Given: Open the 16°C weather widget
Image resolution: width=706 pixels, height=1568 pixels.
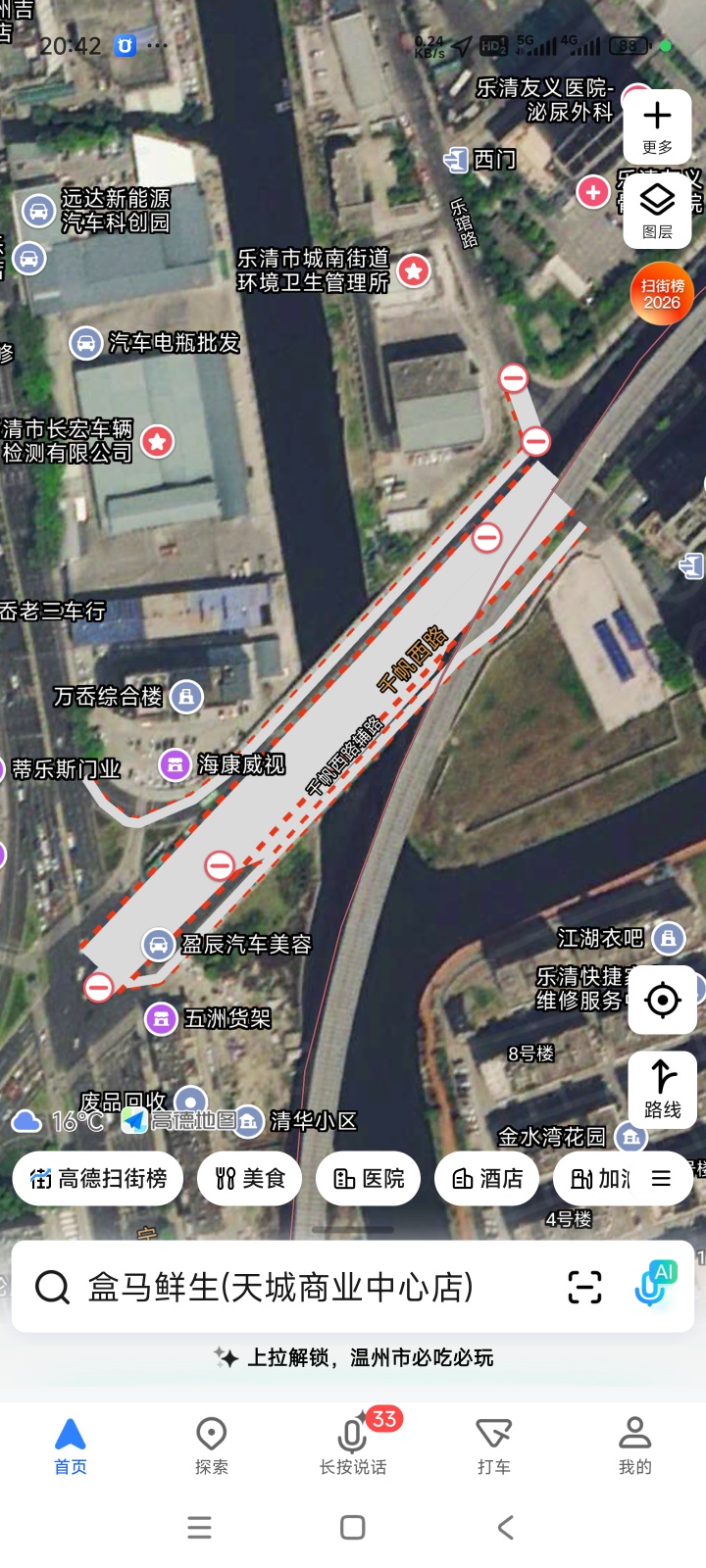Looking at the screenshot, I should [57, 1120].
